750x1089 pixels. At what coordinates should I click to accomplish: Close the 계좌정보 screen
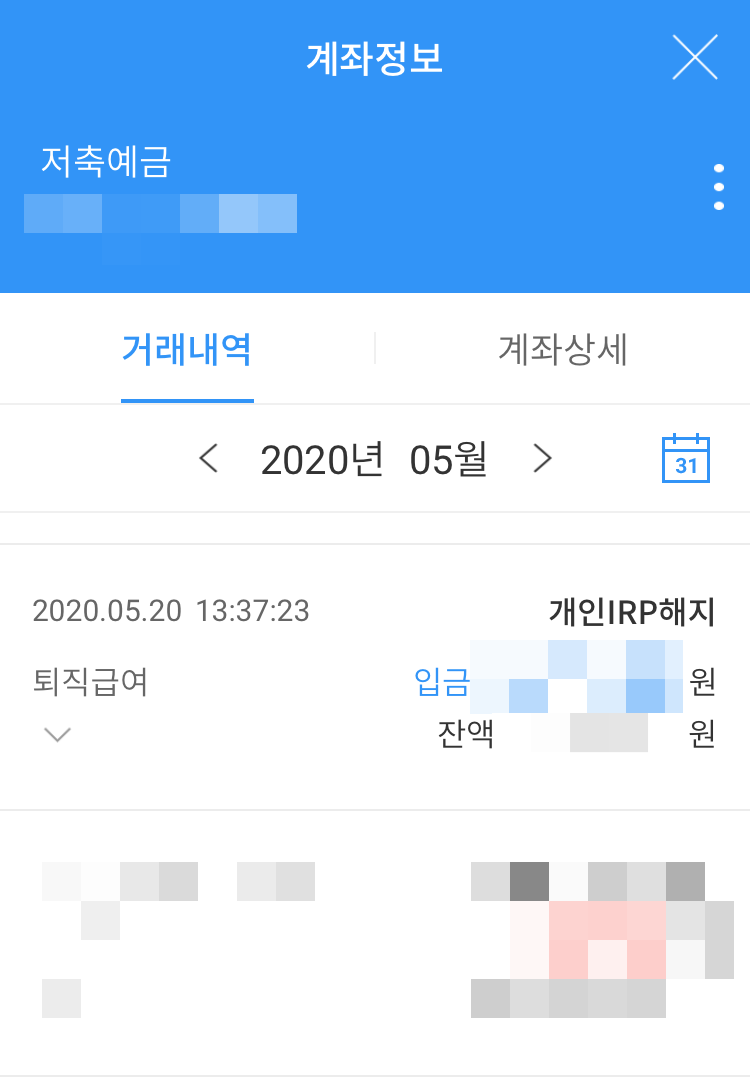pos(695,57)
